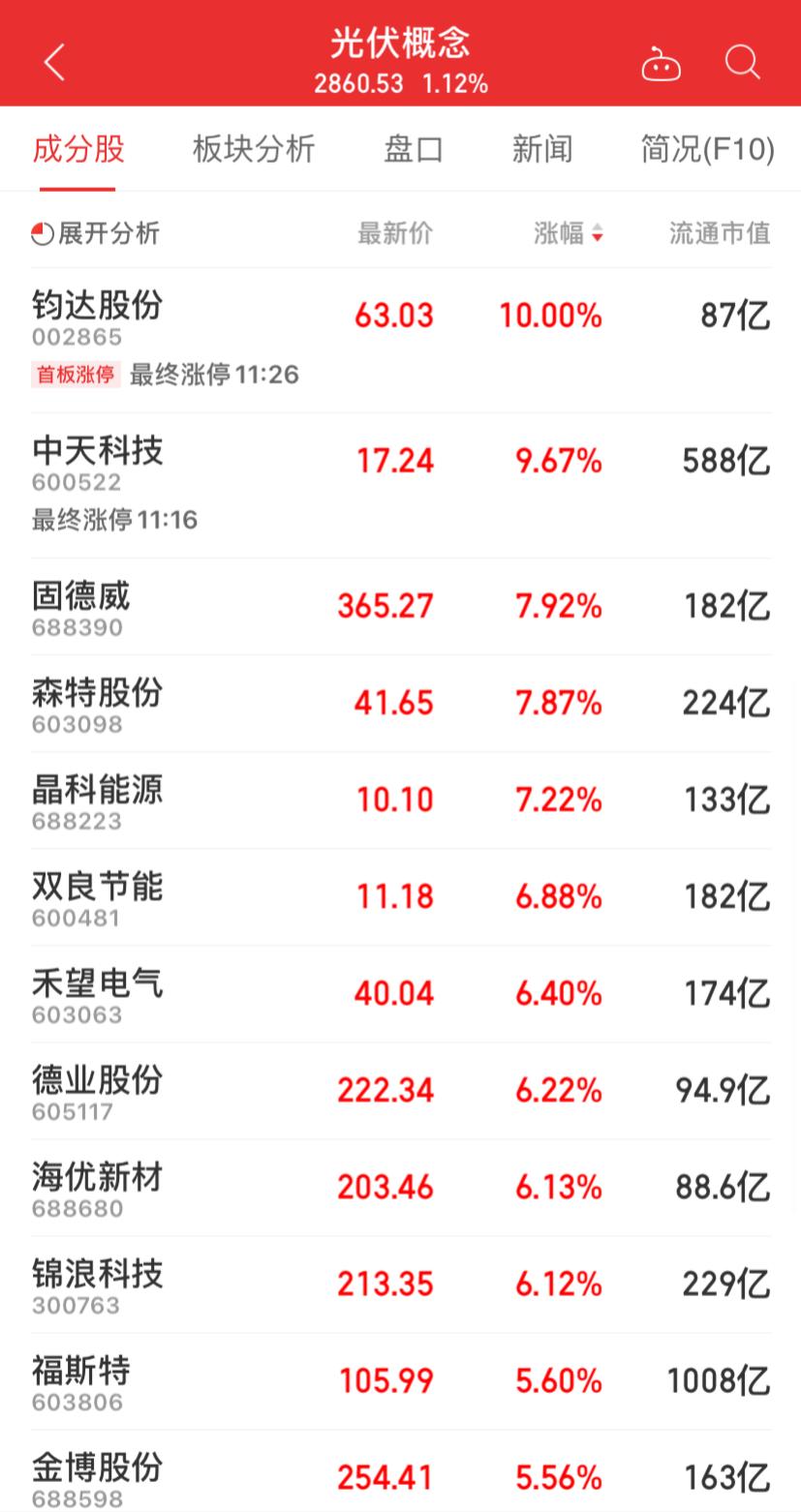The height and width of the screenshot is (1512, 801).
Task: Open stock 德业股份 details
Action: click(401, 1091)
